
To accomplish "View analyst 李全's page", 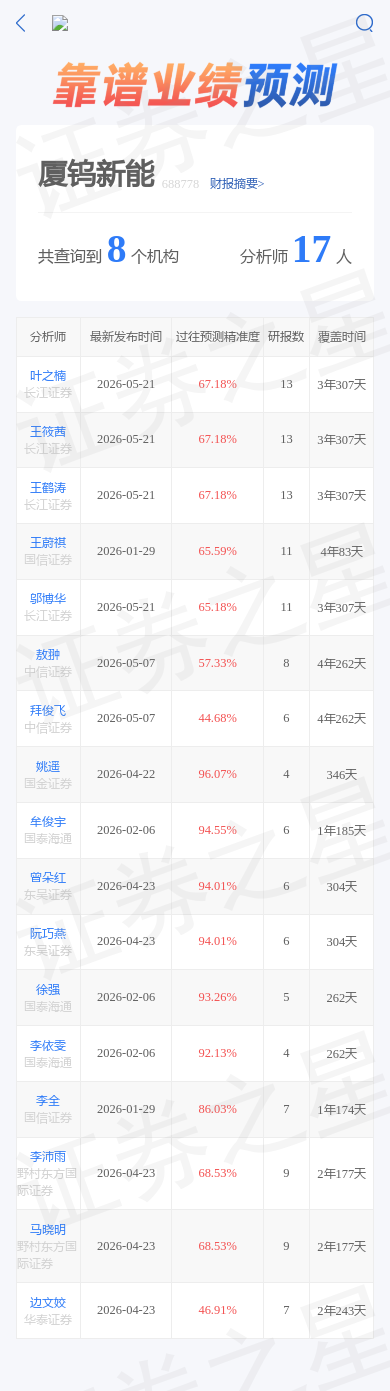I will point(48,1101).
